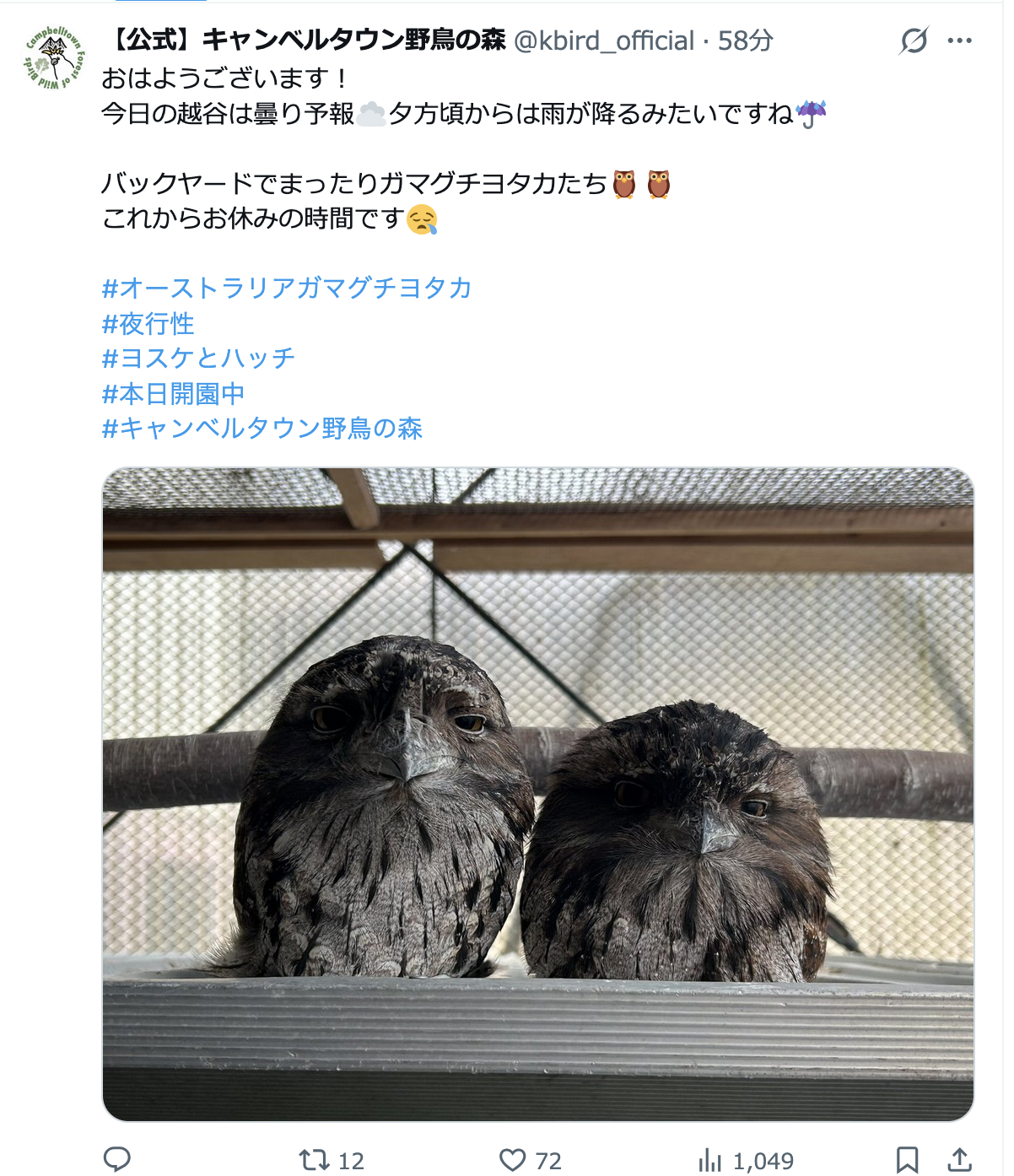Reply to this post

117,1160
